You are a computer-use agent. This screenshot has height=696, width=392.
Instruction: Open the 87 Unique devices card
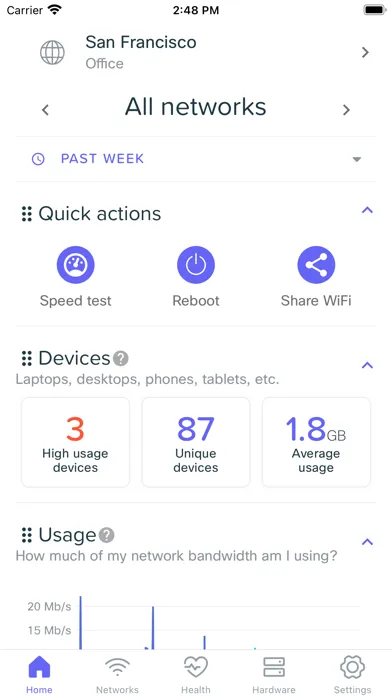[196, 443]
